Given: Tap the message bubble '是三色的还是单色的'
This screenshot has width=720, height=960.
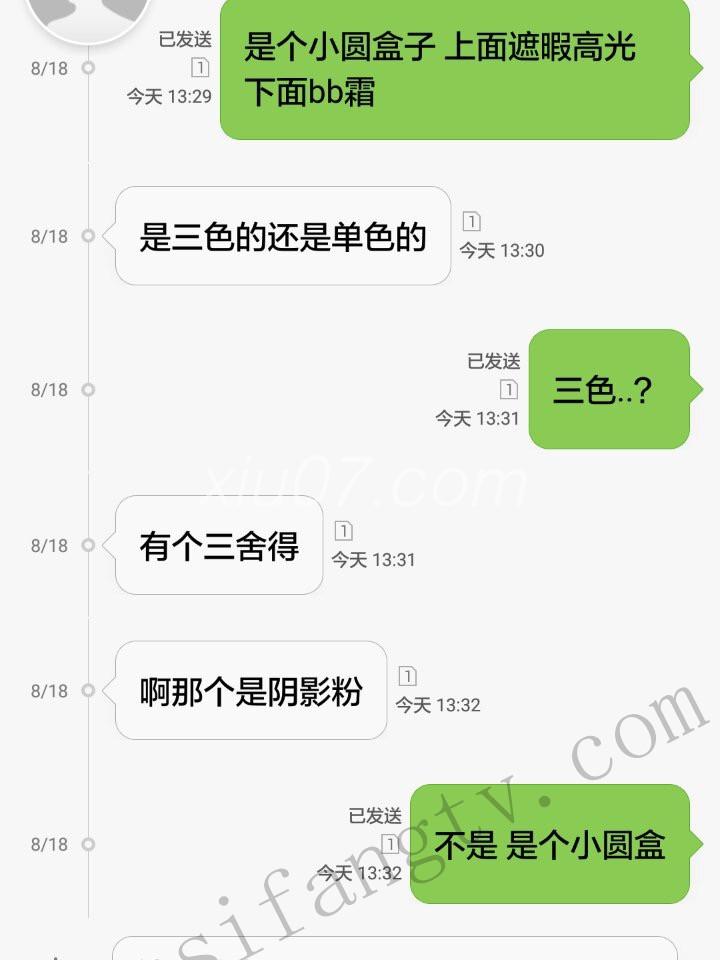Looking at the screenshot, I should pyautogui.click(x=283, y=237).
